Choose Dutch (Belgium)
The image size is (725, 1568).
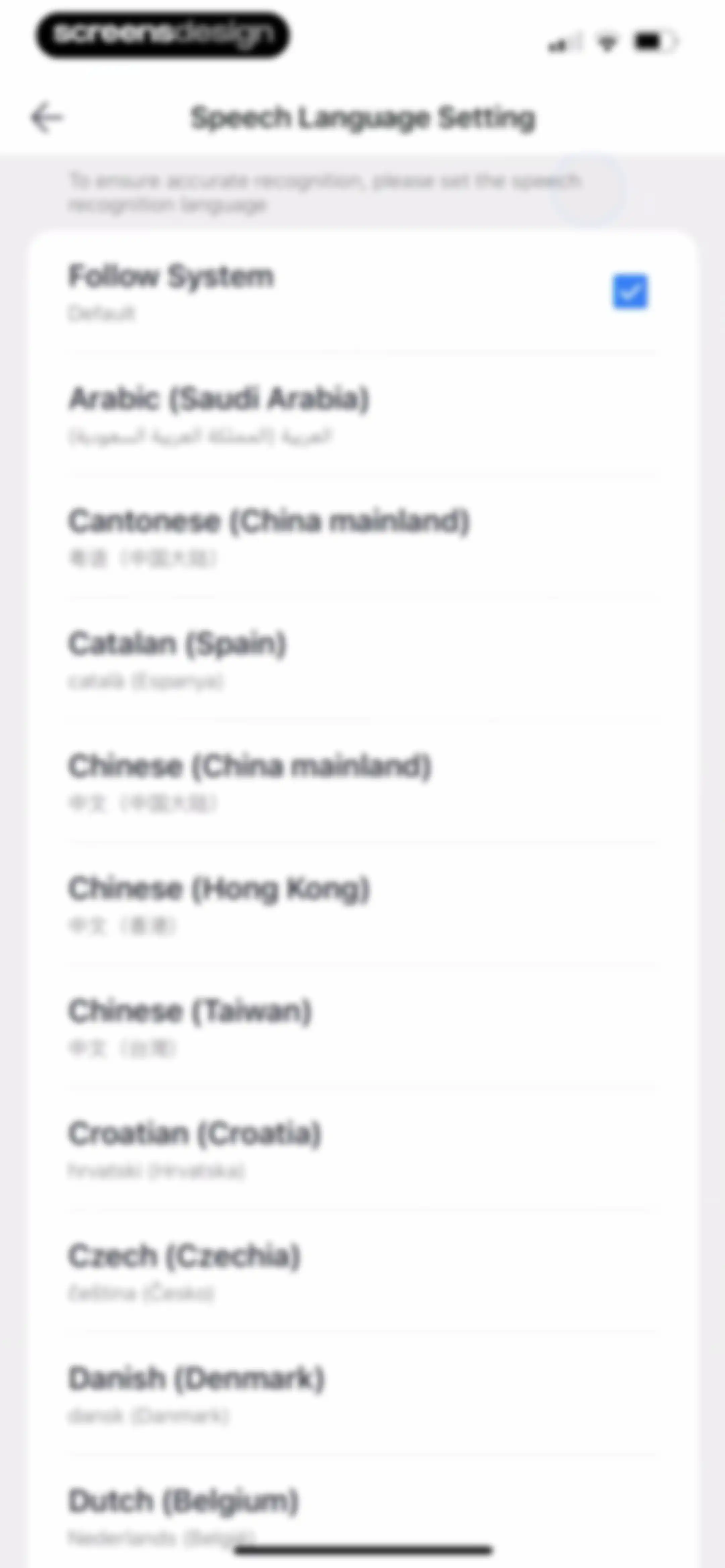362,1512
